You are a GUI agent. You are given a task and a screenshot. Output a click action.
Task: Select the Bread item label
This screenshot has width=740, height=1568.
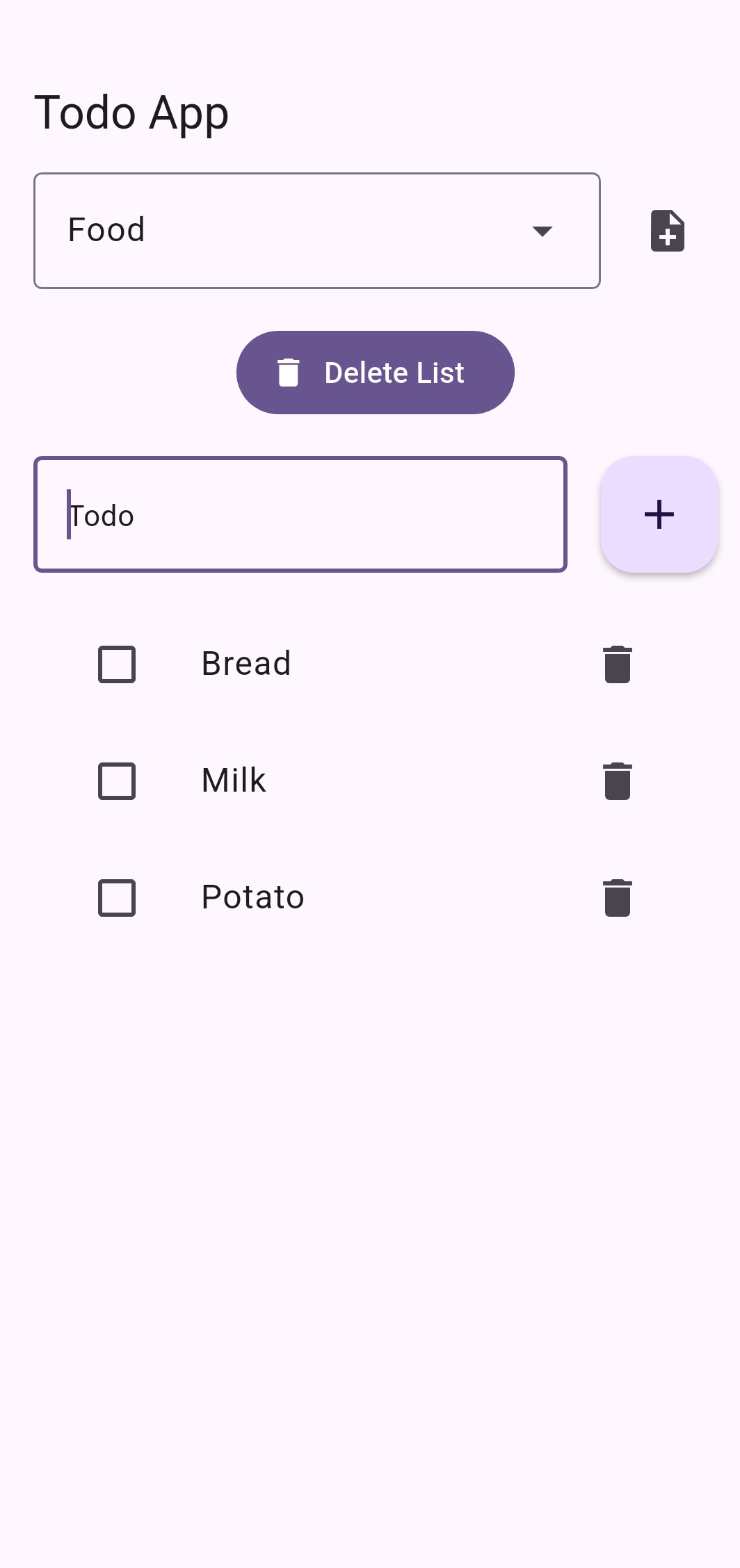[245, 664]
